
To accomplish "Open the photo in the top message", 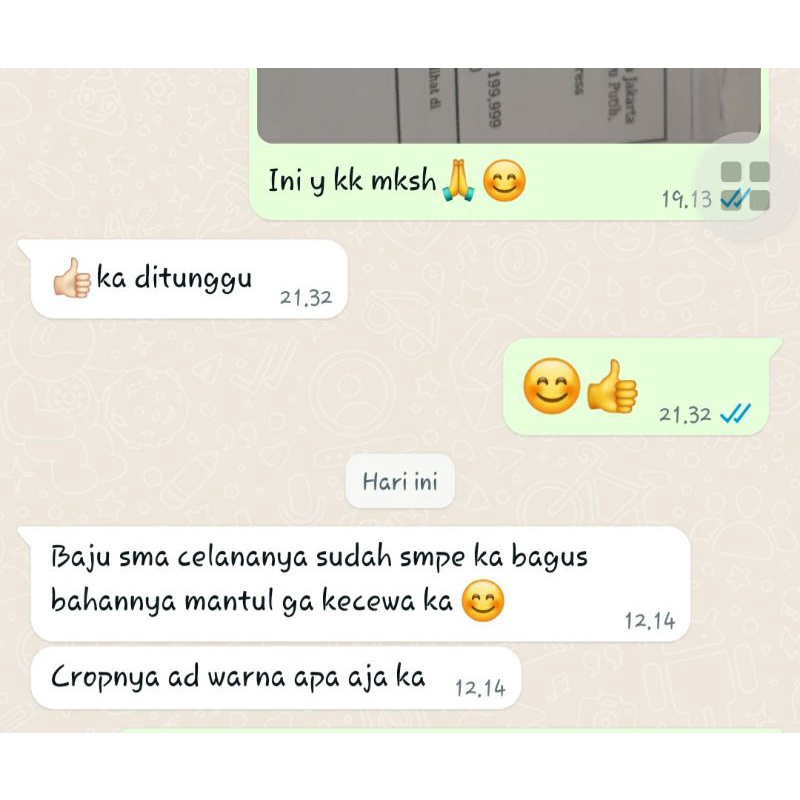I will click(508, 105).
